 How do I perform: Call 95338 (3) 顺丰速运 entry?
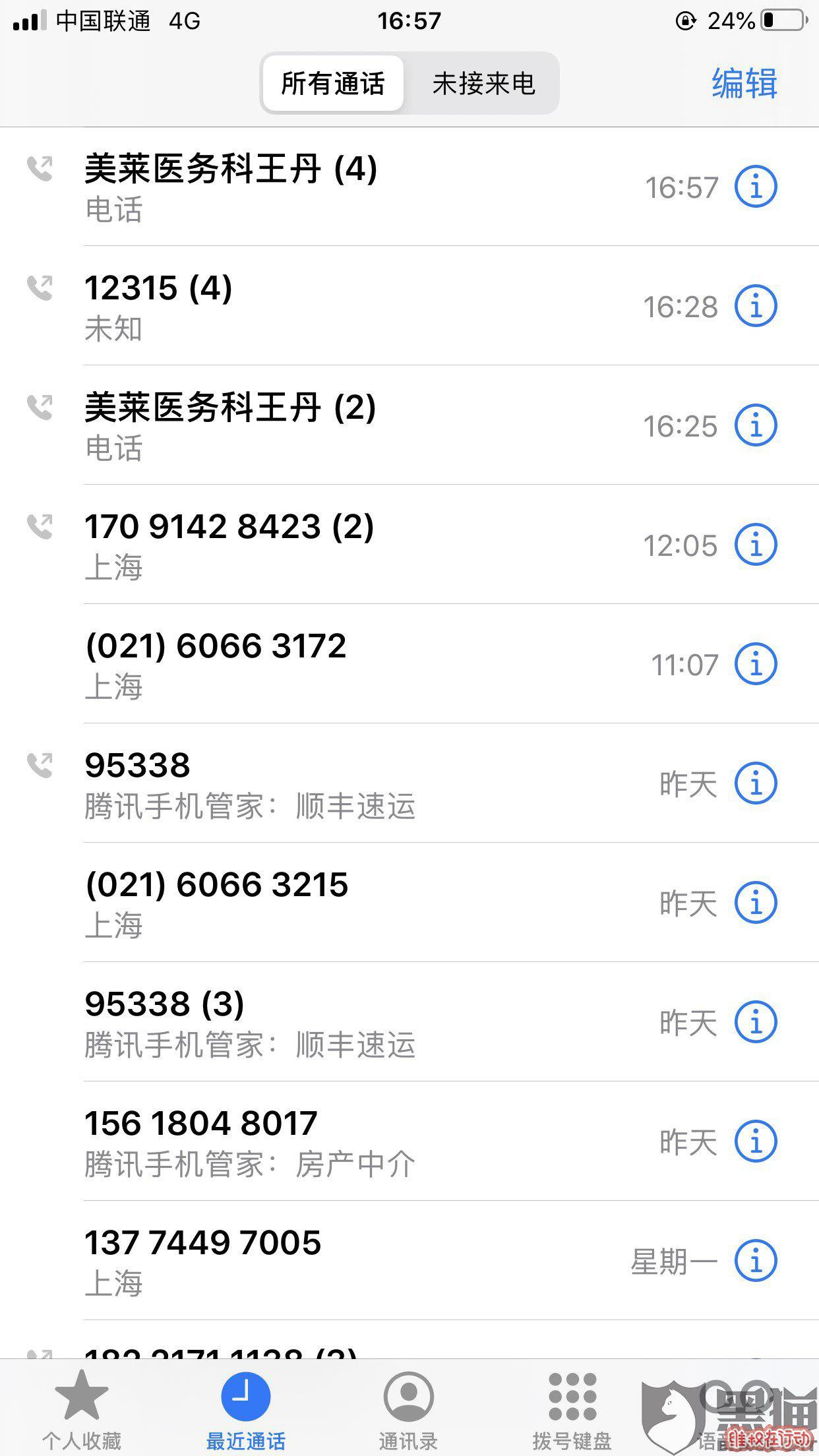(409, 1022)
